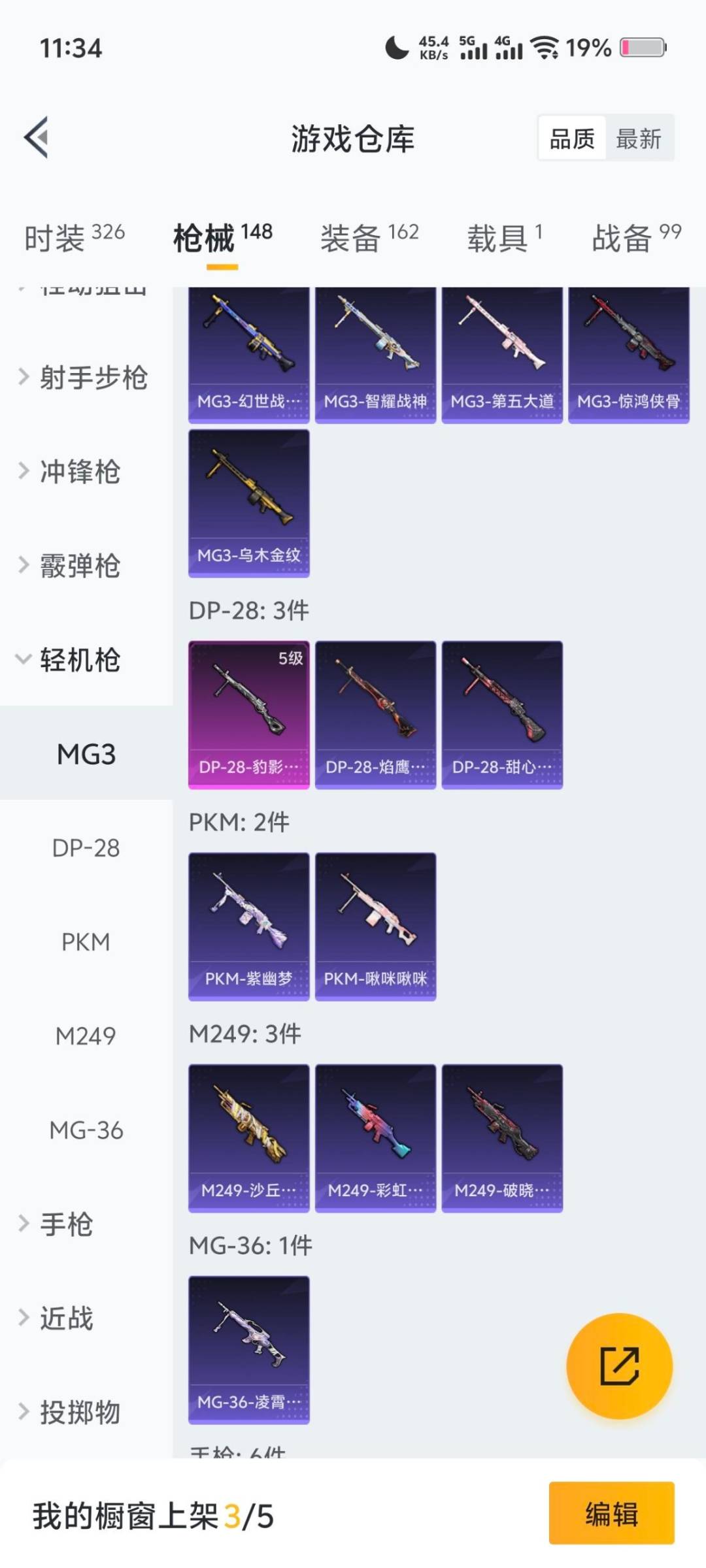Open the MG3-乌木金纹 skin

tap(248, 503)
